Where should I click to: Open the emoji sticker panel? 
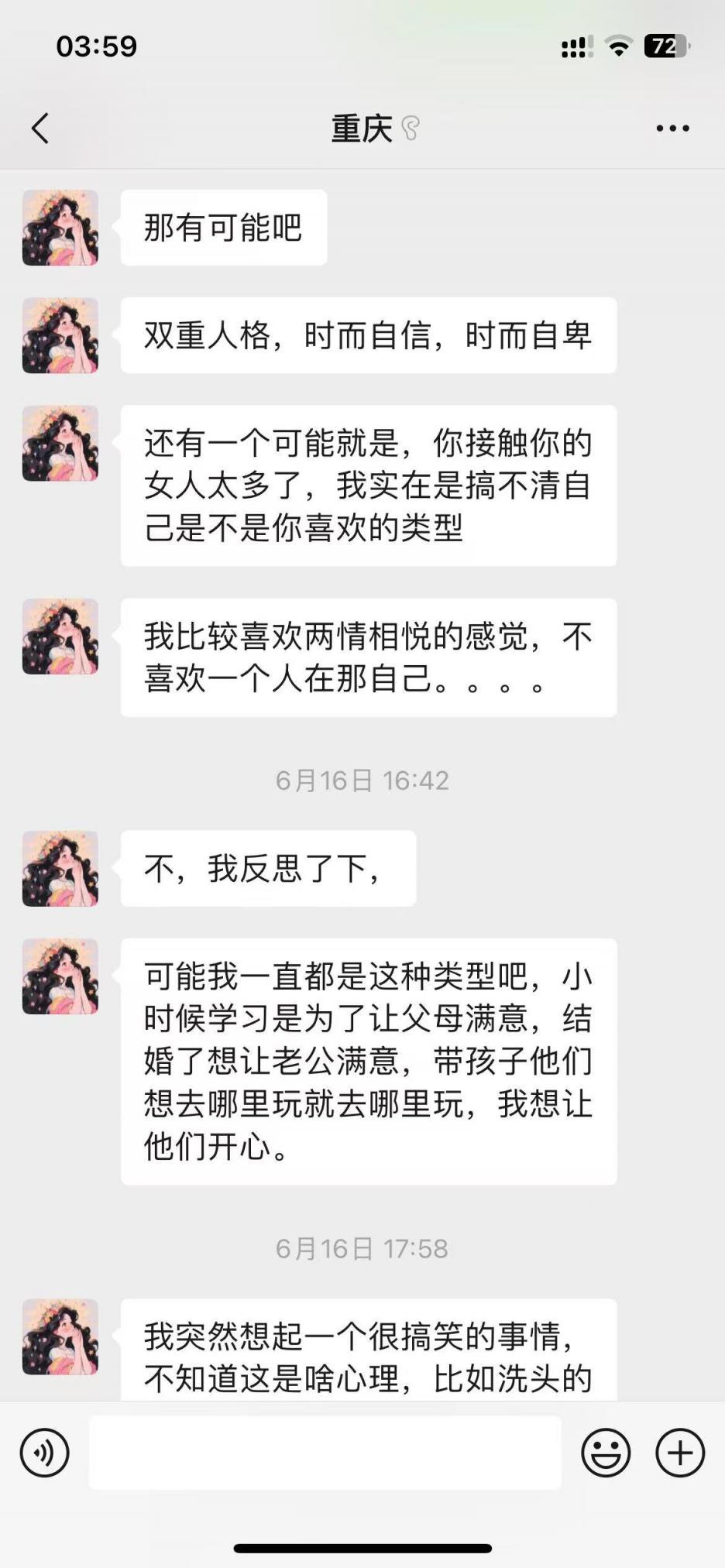click(x=606, y=1453)
